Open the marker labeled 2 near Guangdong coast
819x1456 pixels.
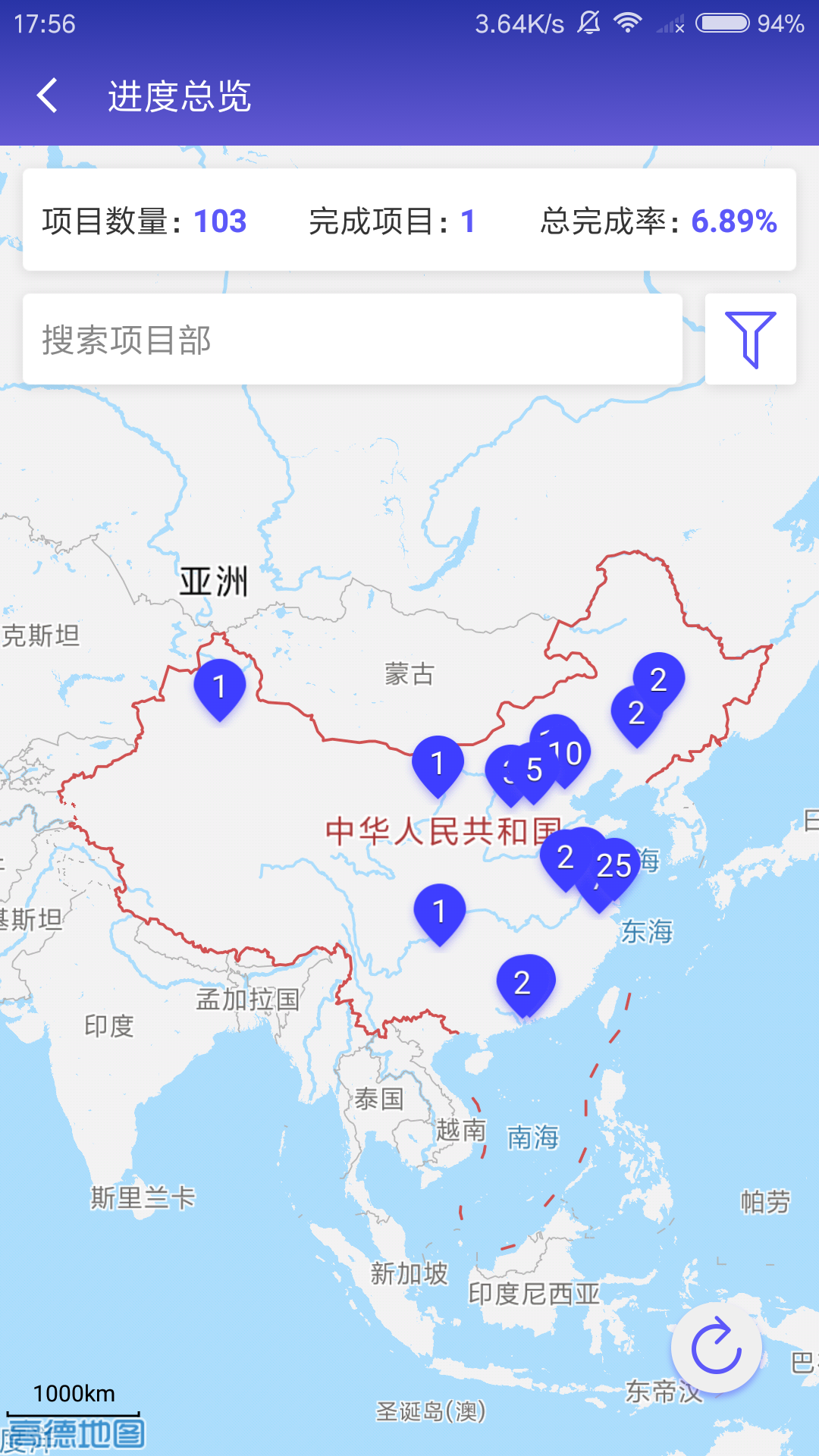[x=522, y=982]
